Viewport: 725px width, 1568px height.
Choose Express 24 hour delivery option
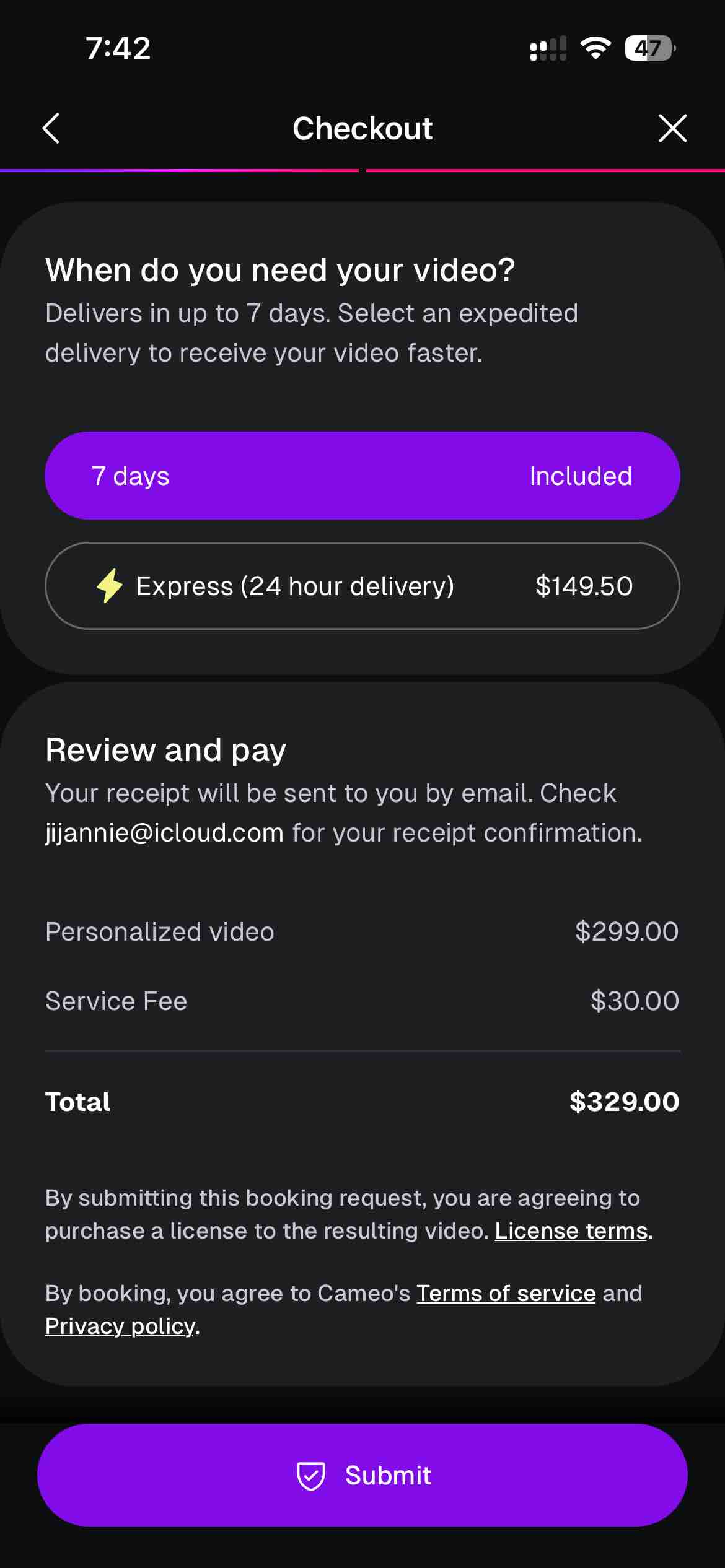(x=362, y=586)
